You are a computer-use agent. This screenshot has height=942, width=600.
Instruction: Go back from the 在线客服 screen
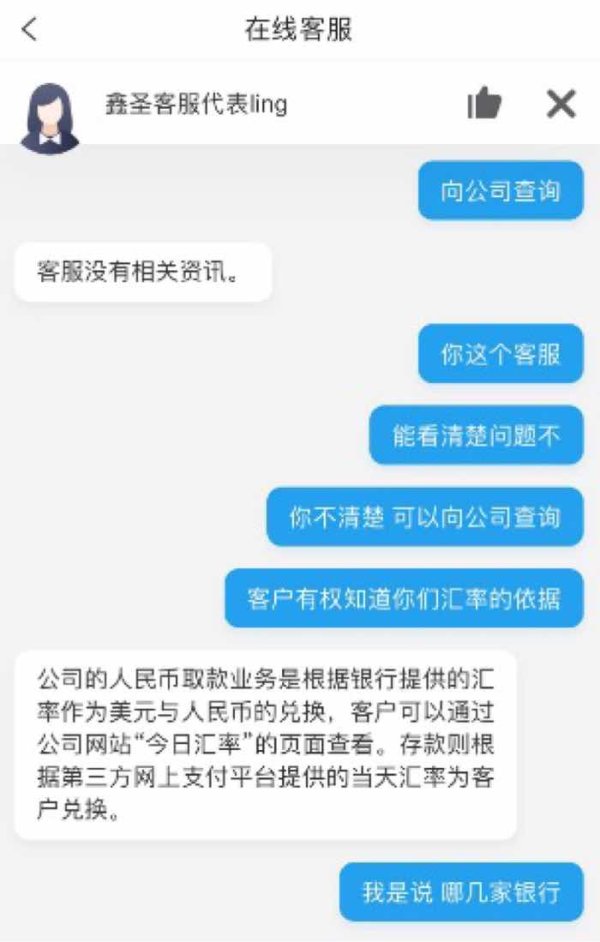[x=29, y=29]
